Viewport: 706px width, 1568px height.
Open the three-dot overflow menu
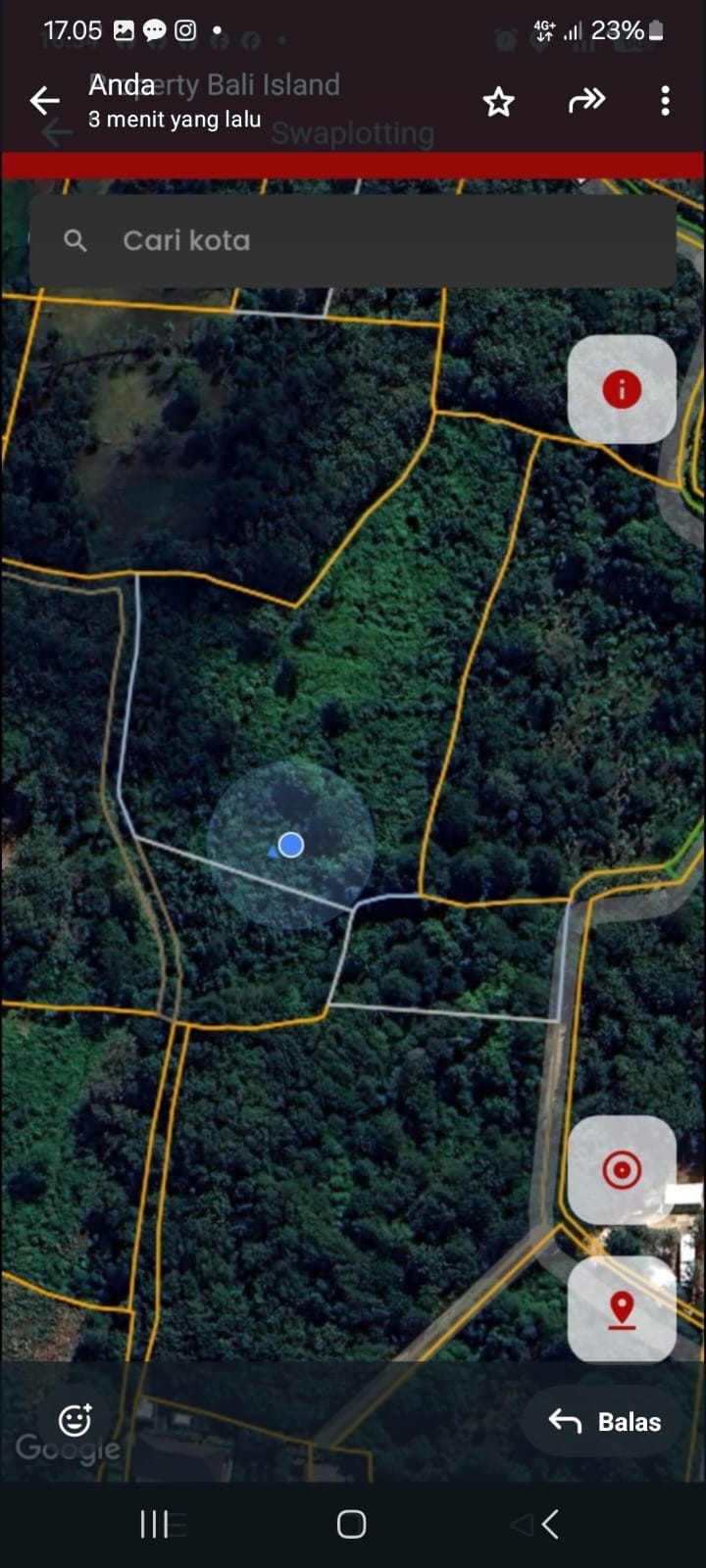pos(665,101)
